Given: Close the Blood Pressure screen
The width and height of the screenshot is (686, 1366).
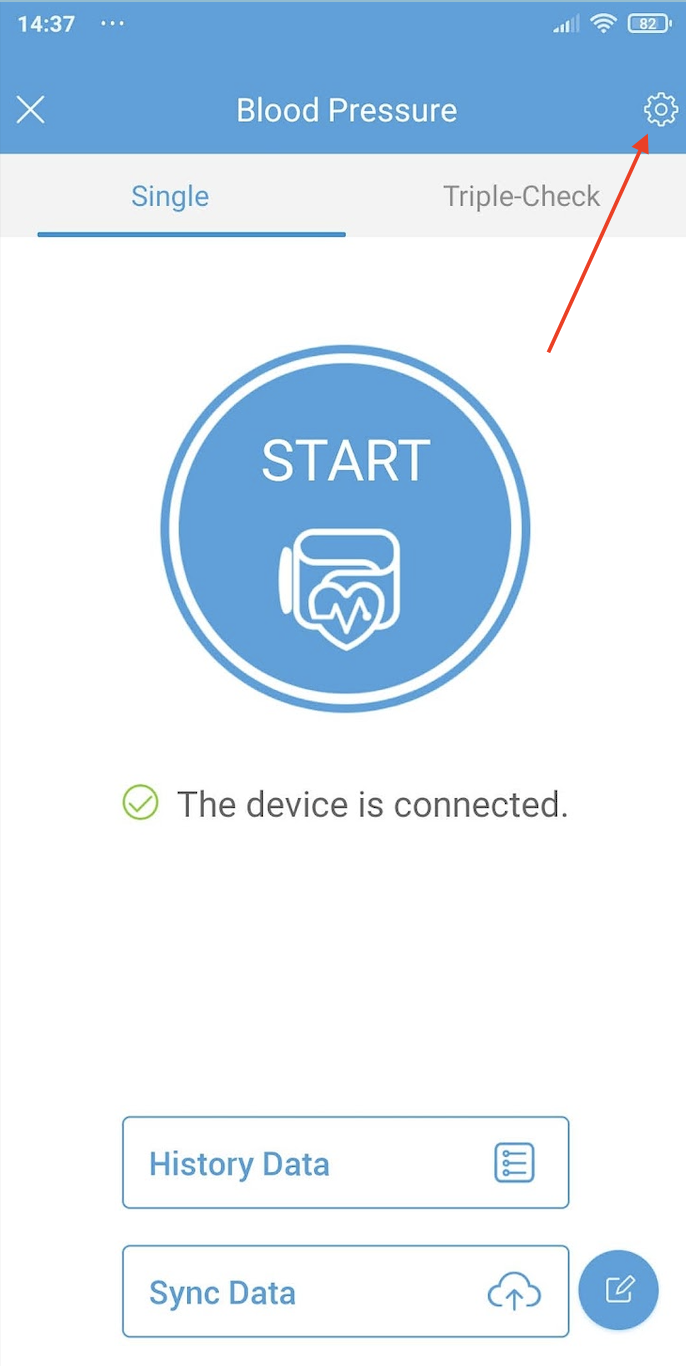Looking at the screenshot, I should (31, 110).
